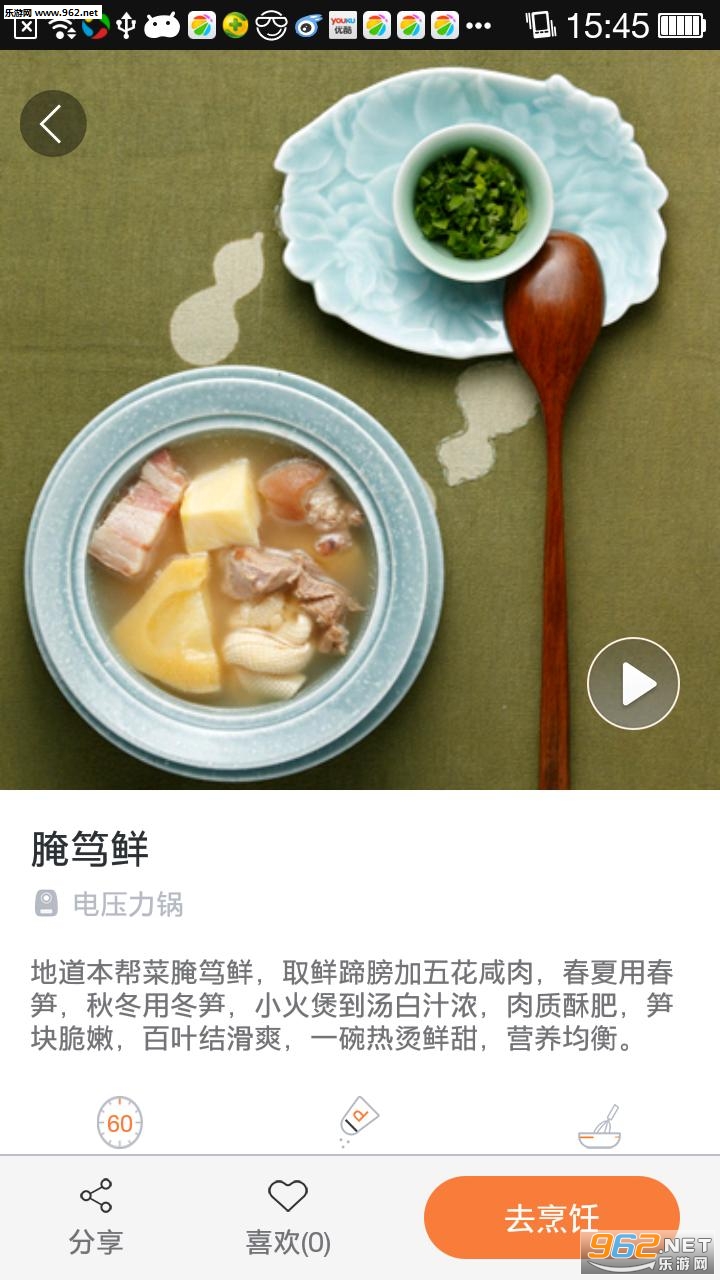720x1280 pixels.
Task: Share this recipe via 分享
Action: (96, 1218)
